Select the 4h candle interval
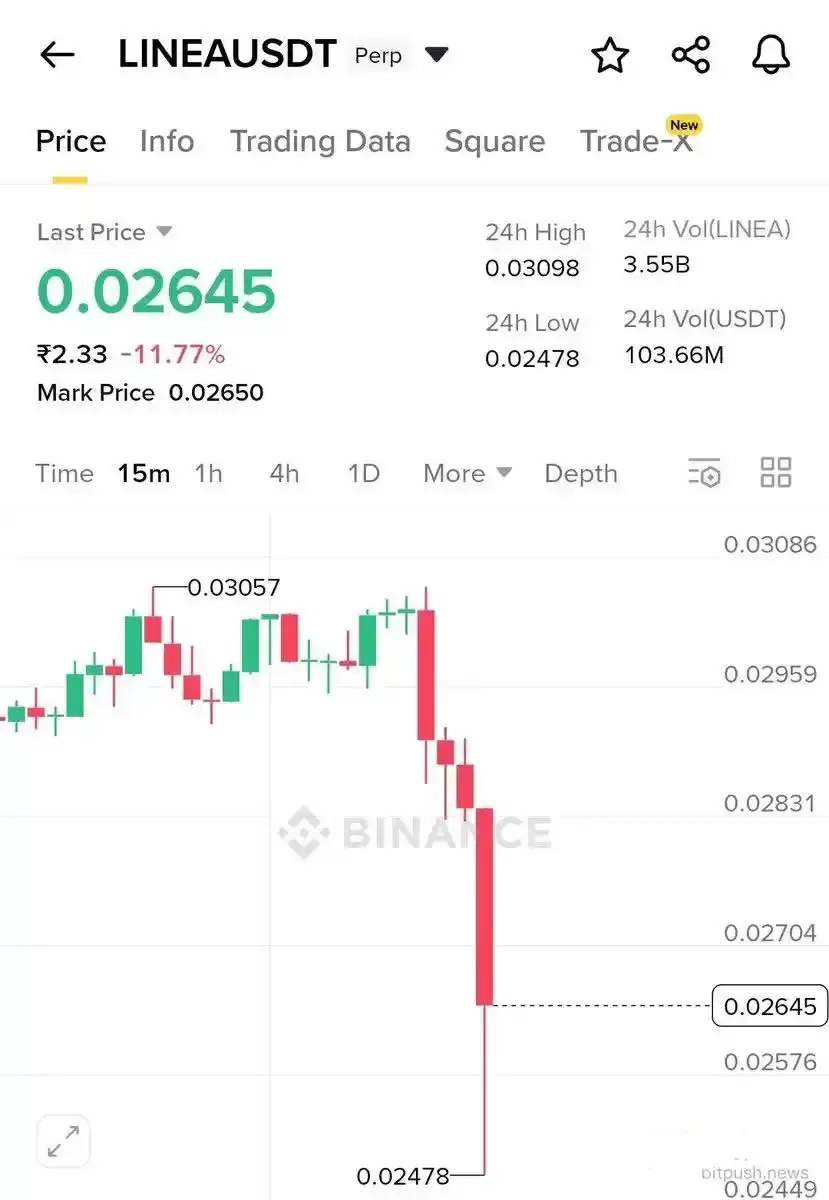 point(283,473)
